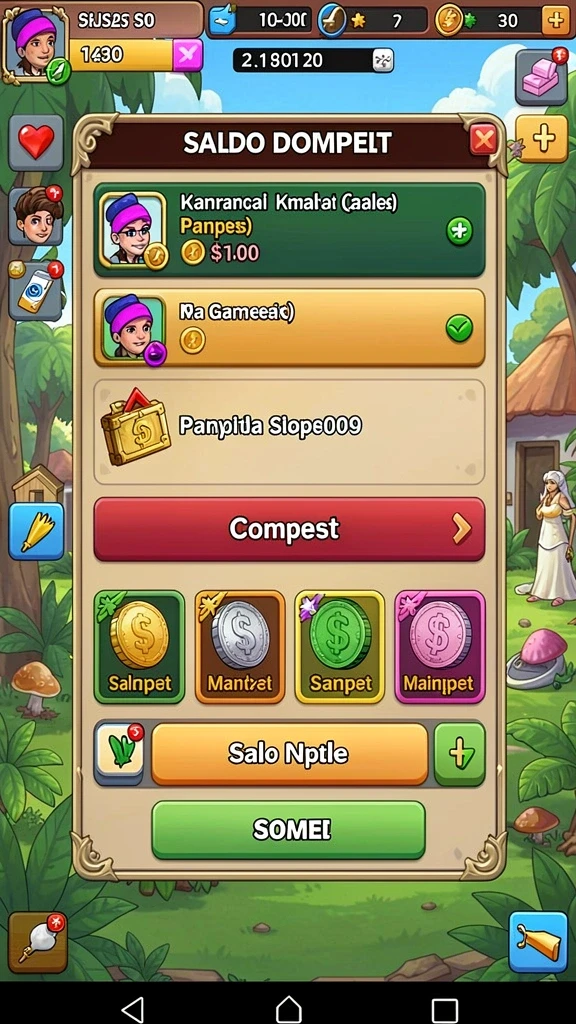Close the Saldo Dompelt dialog

click(483, 140)
